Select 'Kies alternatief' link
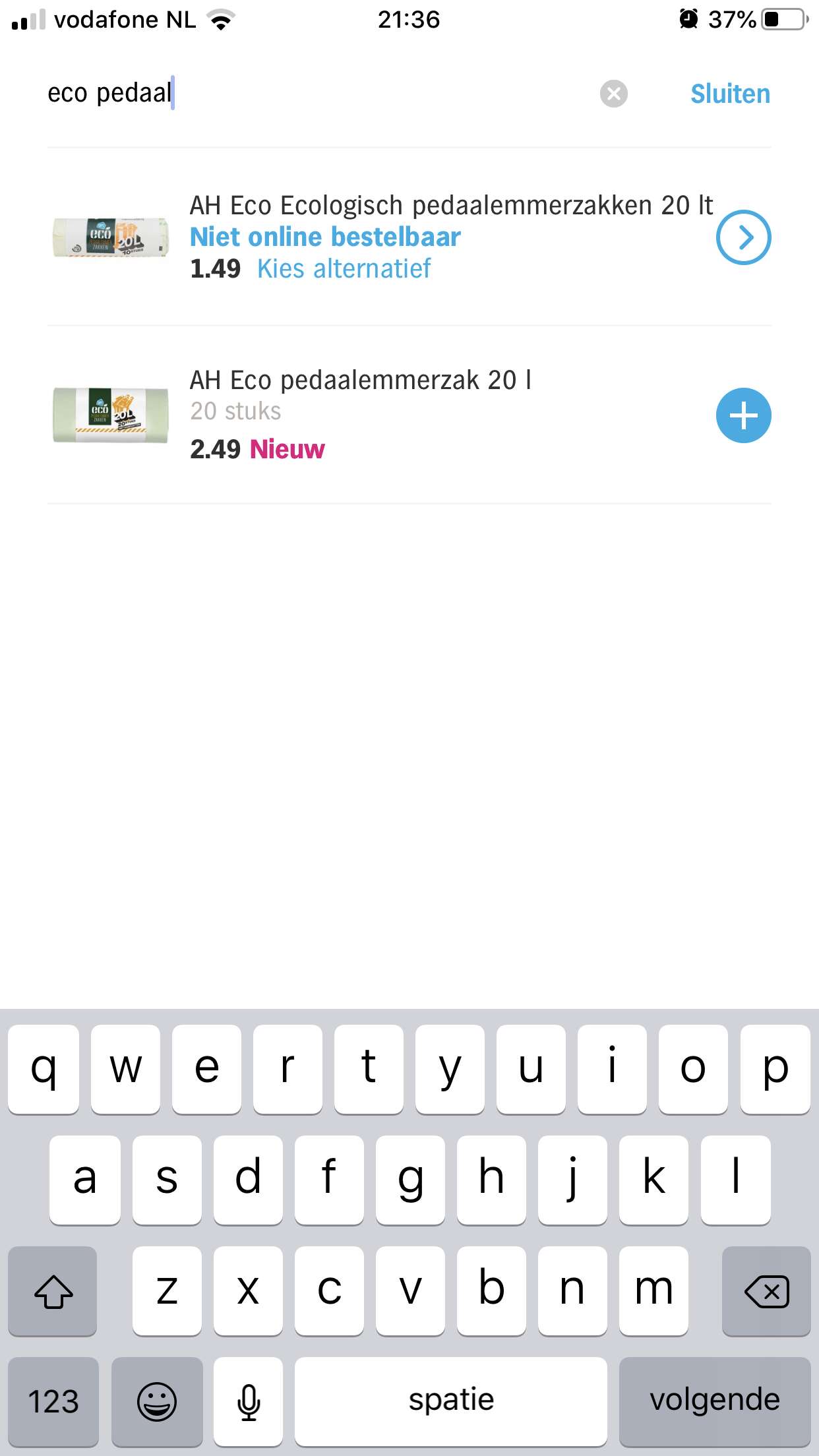819x1456 pixels. pyautogui.click(x=344, y=268)
